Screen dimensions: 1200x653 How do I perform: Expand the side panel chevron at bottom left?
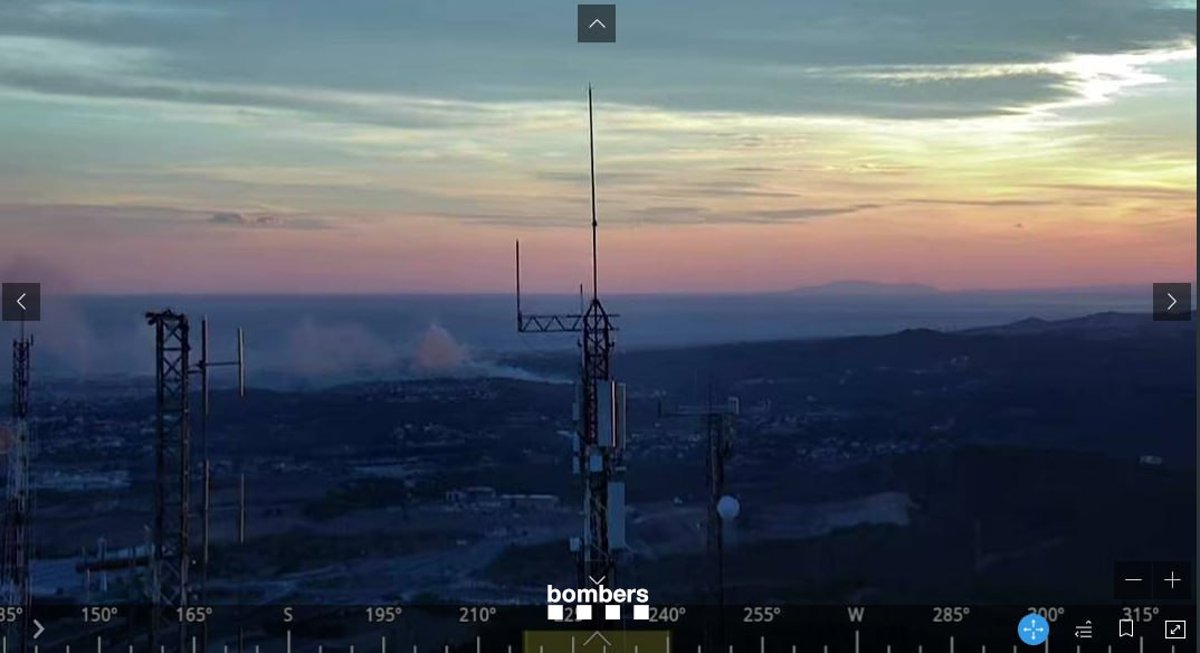point(38,629)
